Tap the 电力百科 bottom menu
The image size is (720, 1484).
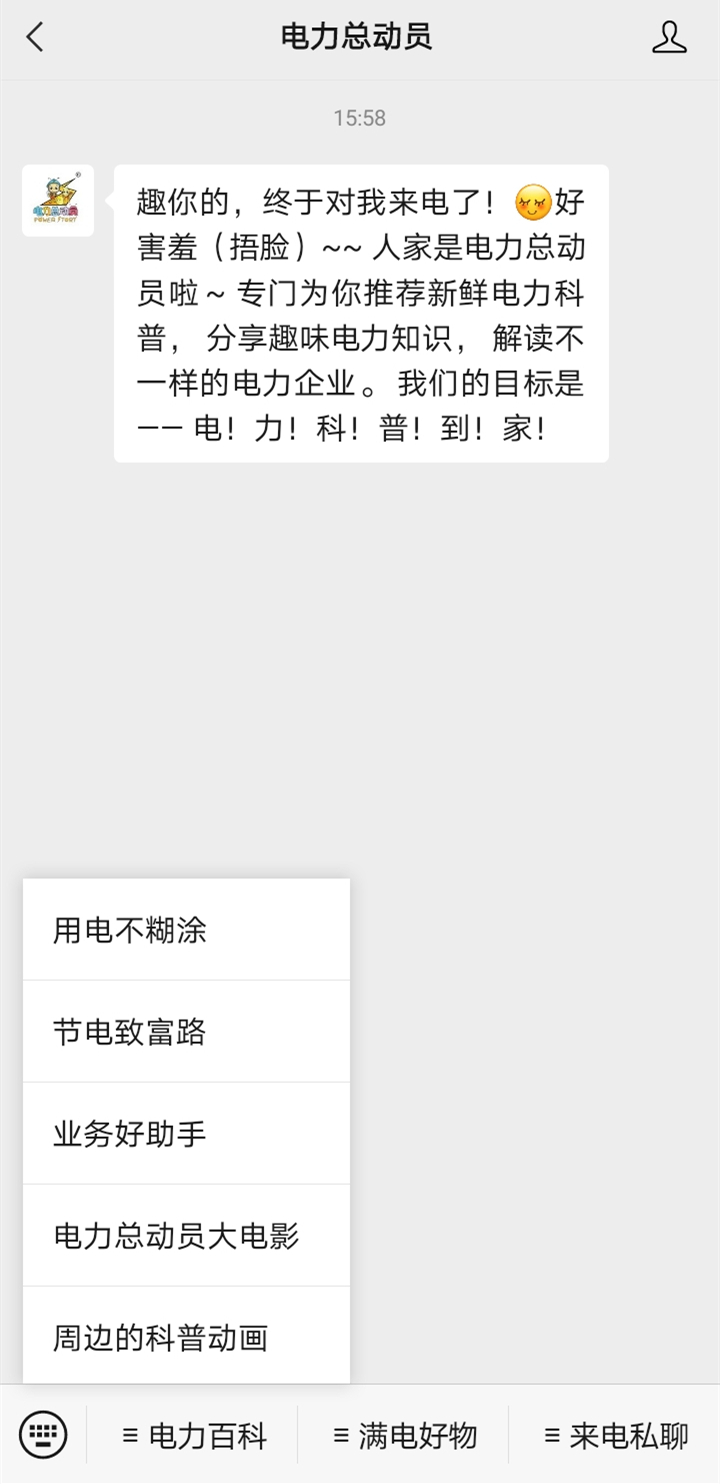click(x=194, y=1437)
